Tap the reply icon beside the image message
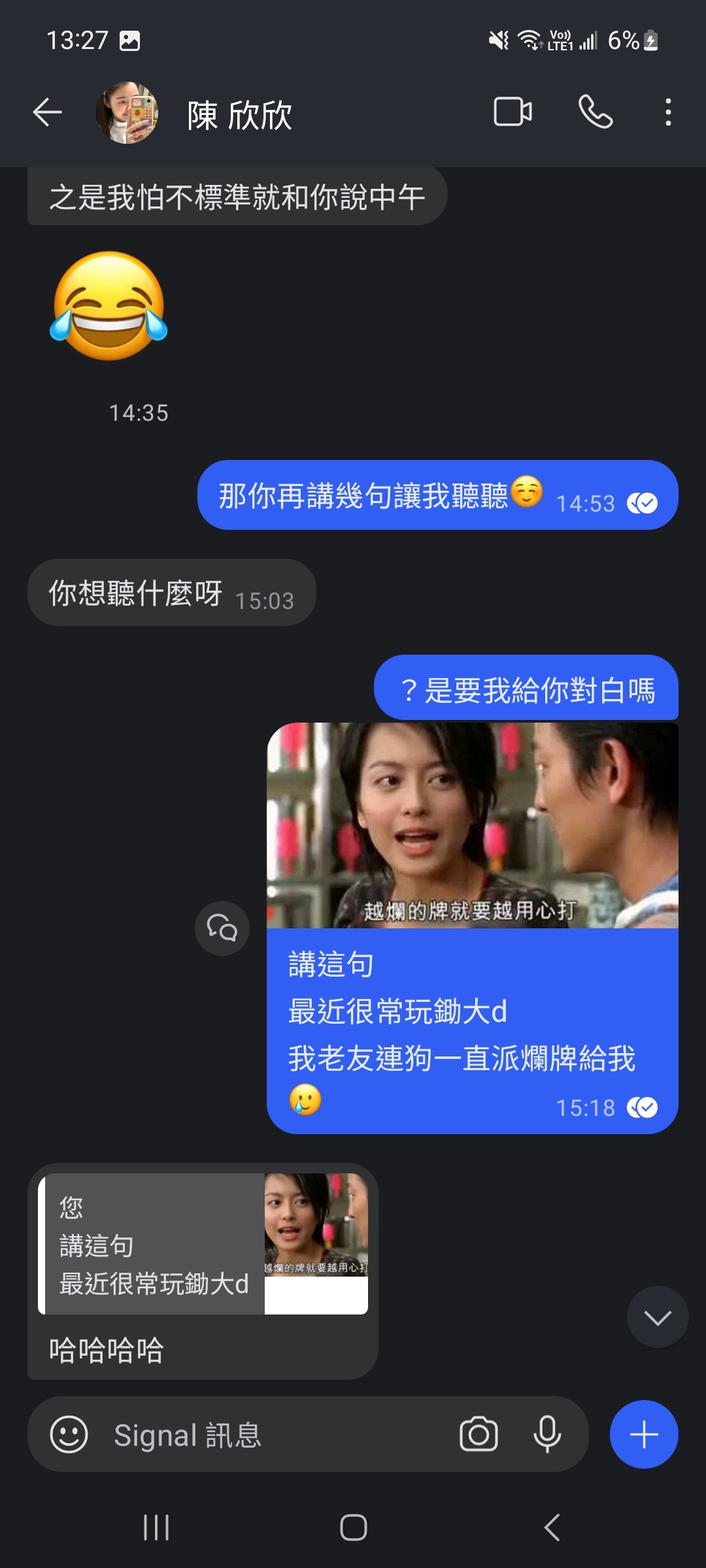Screen dimensions: 706x1568 [222, 928]
